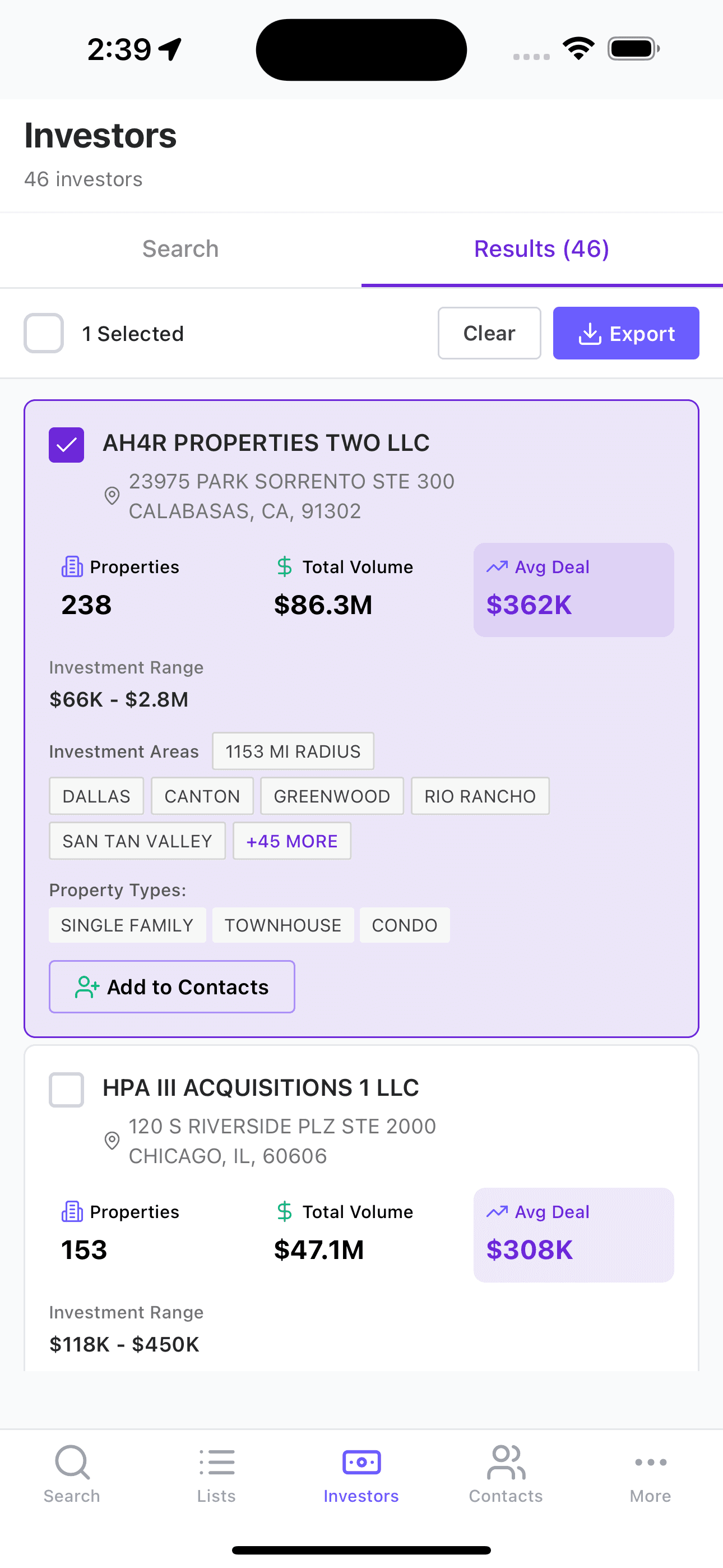Click the download icon inside the Export button
The width and height of the screenshot is (723, 1568).
click(x=590, y=333)
